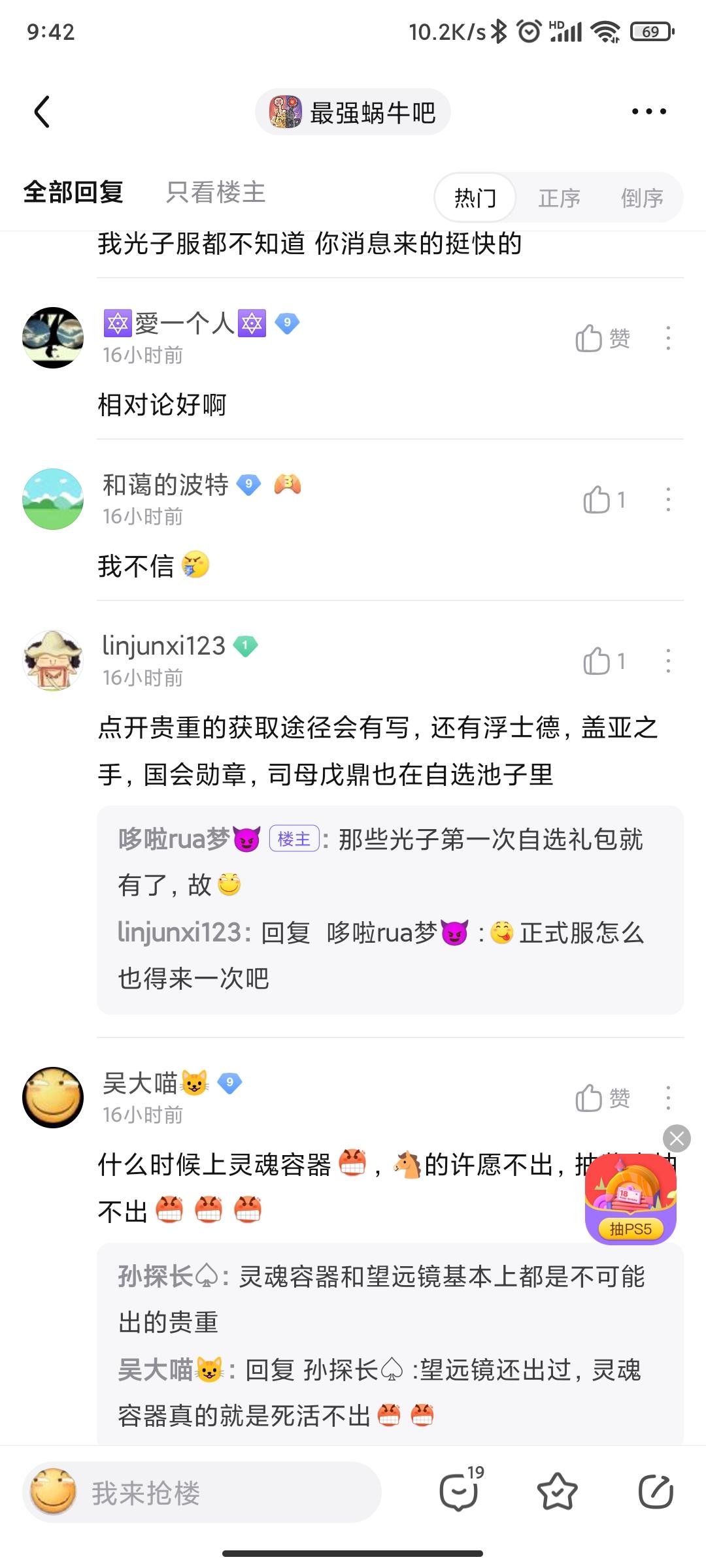
Task: Switch to the 只看楼主 tab
Action: click(216, 192)
